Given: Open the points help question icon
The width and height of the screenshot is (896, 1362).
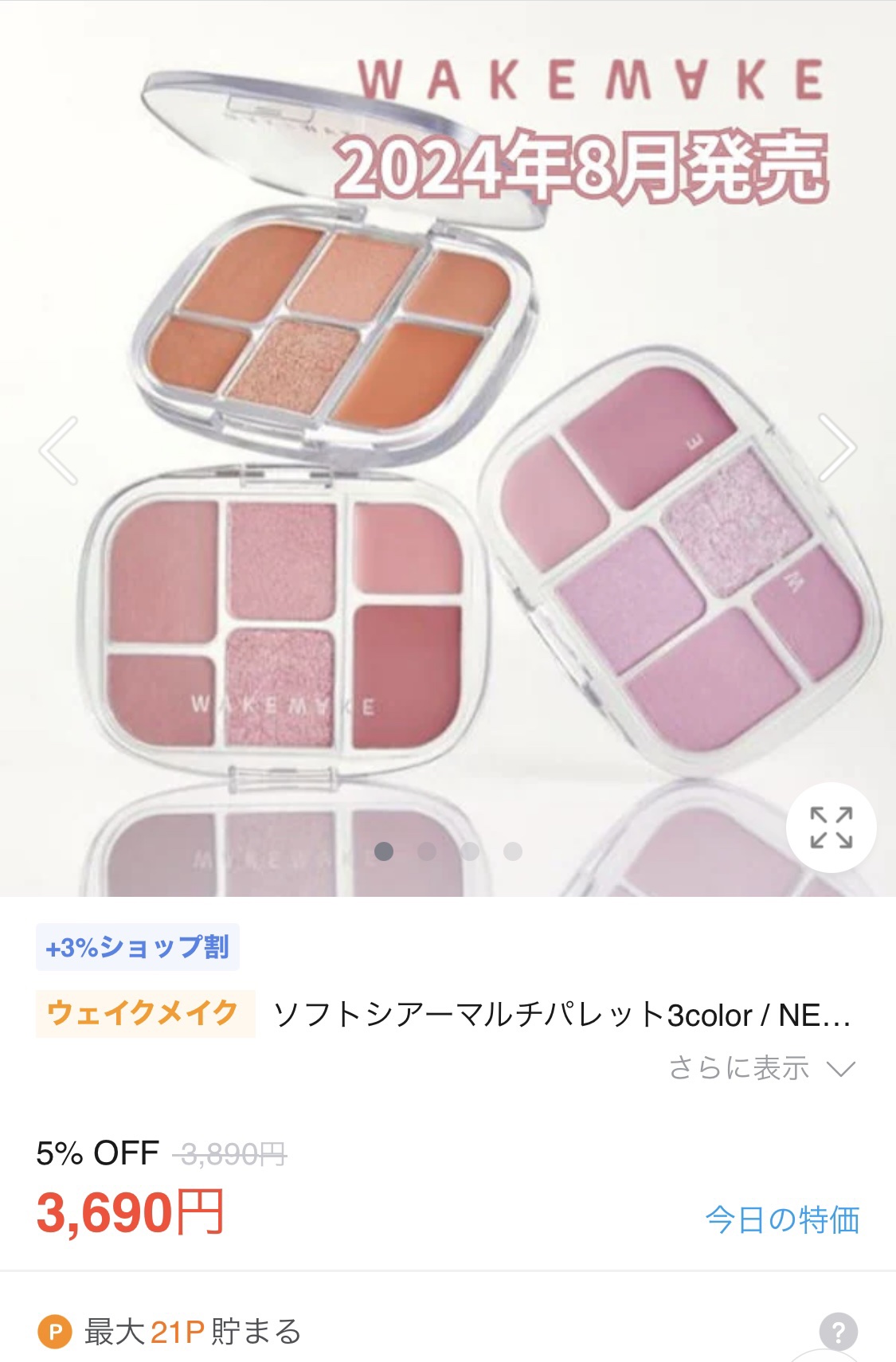Looking at the screenshot, I should [x=838, y=1331].
